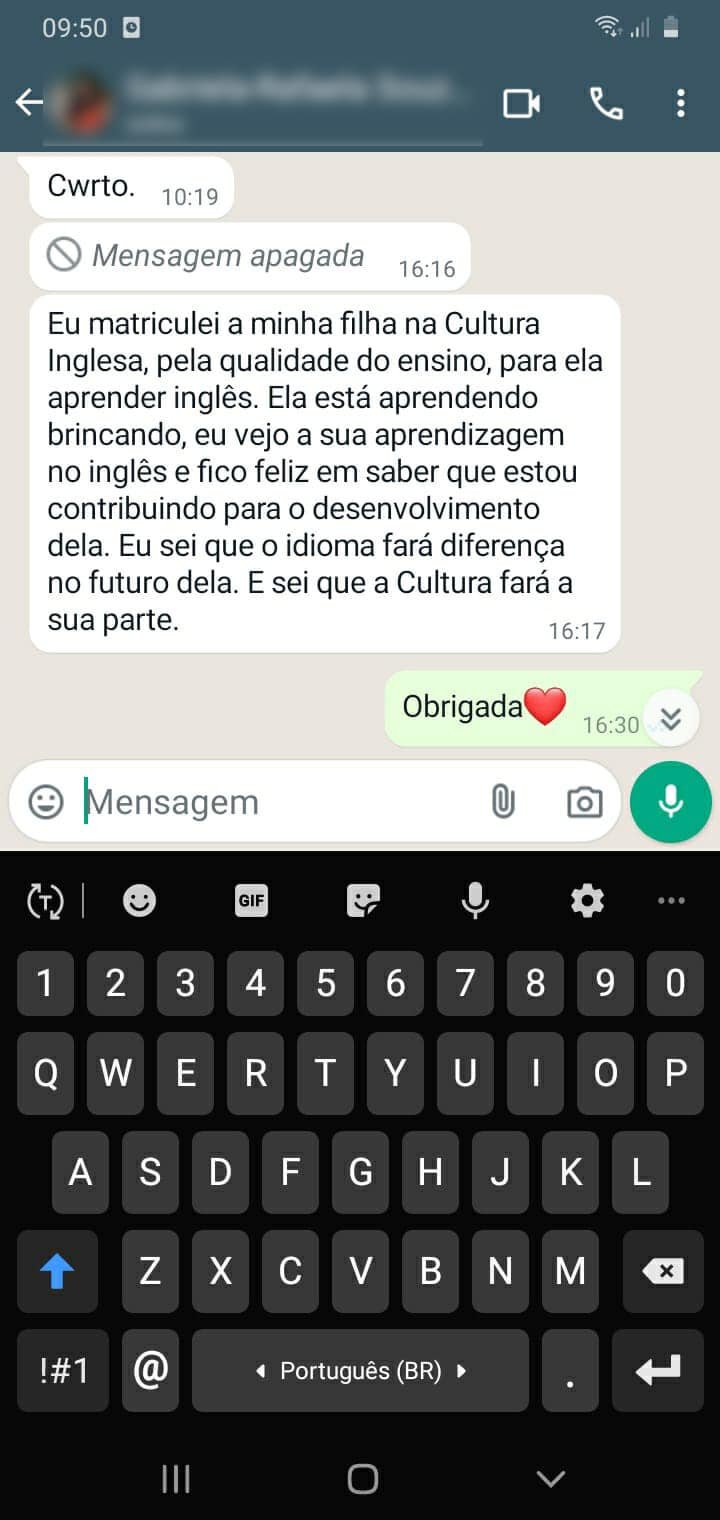Screen dimensions: 720x1520
Task: Open the overflow menu
Action: coord(680,103)
